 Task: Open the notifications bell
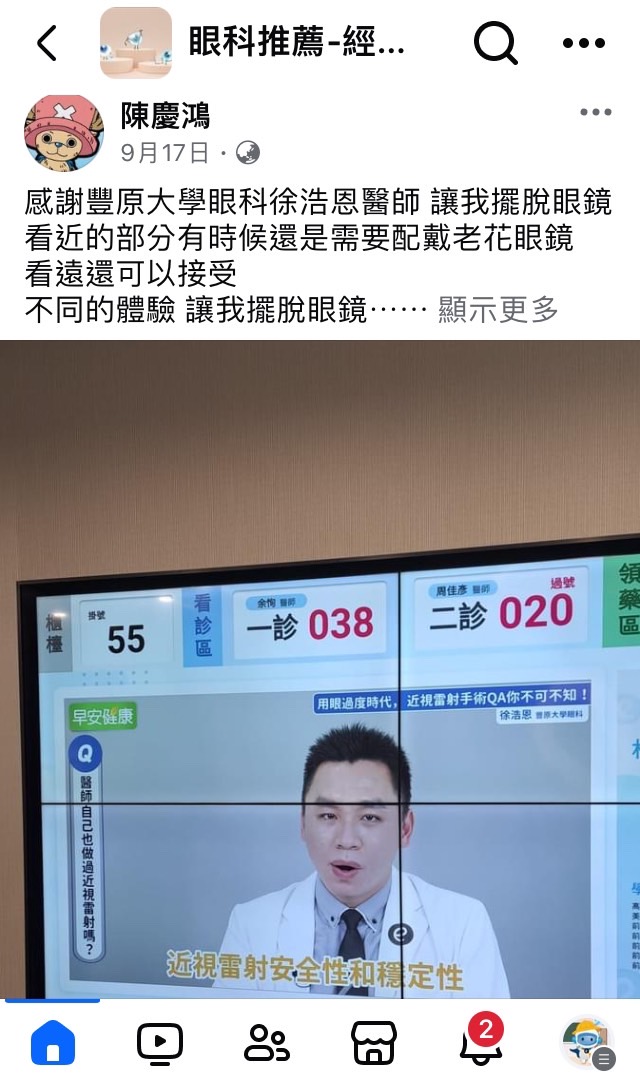(480, 1043)
